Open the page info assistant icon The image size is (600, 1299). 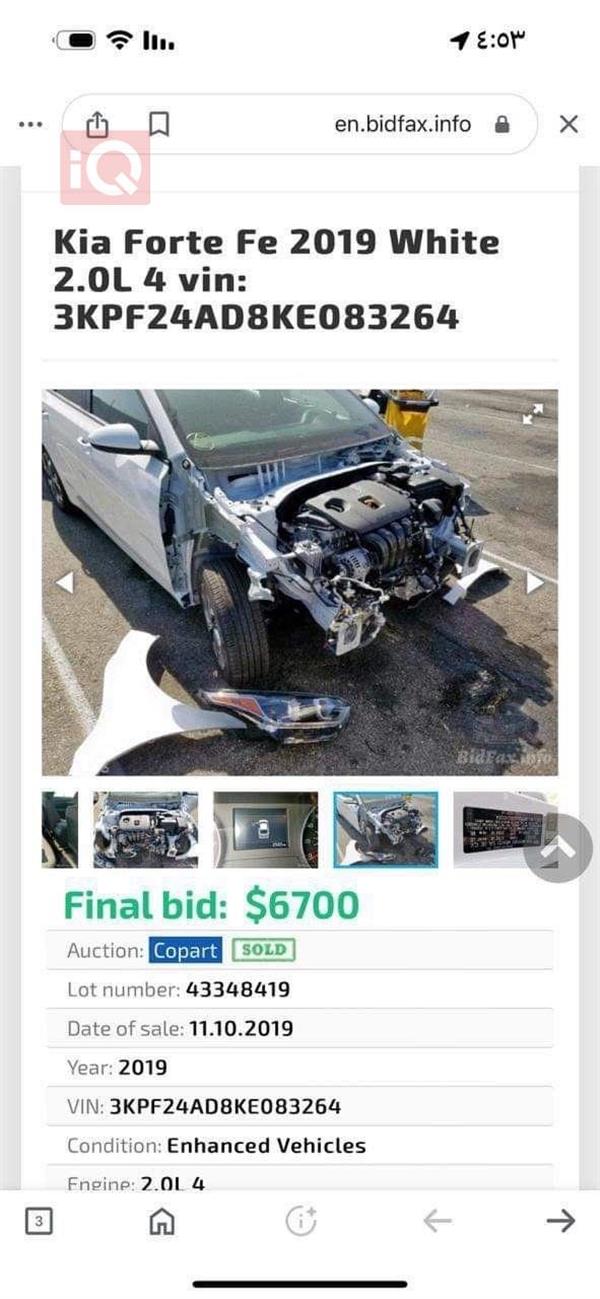300,1221
